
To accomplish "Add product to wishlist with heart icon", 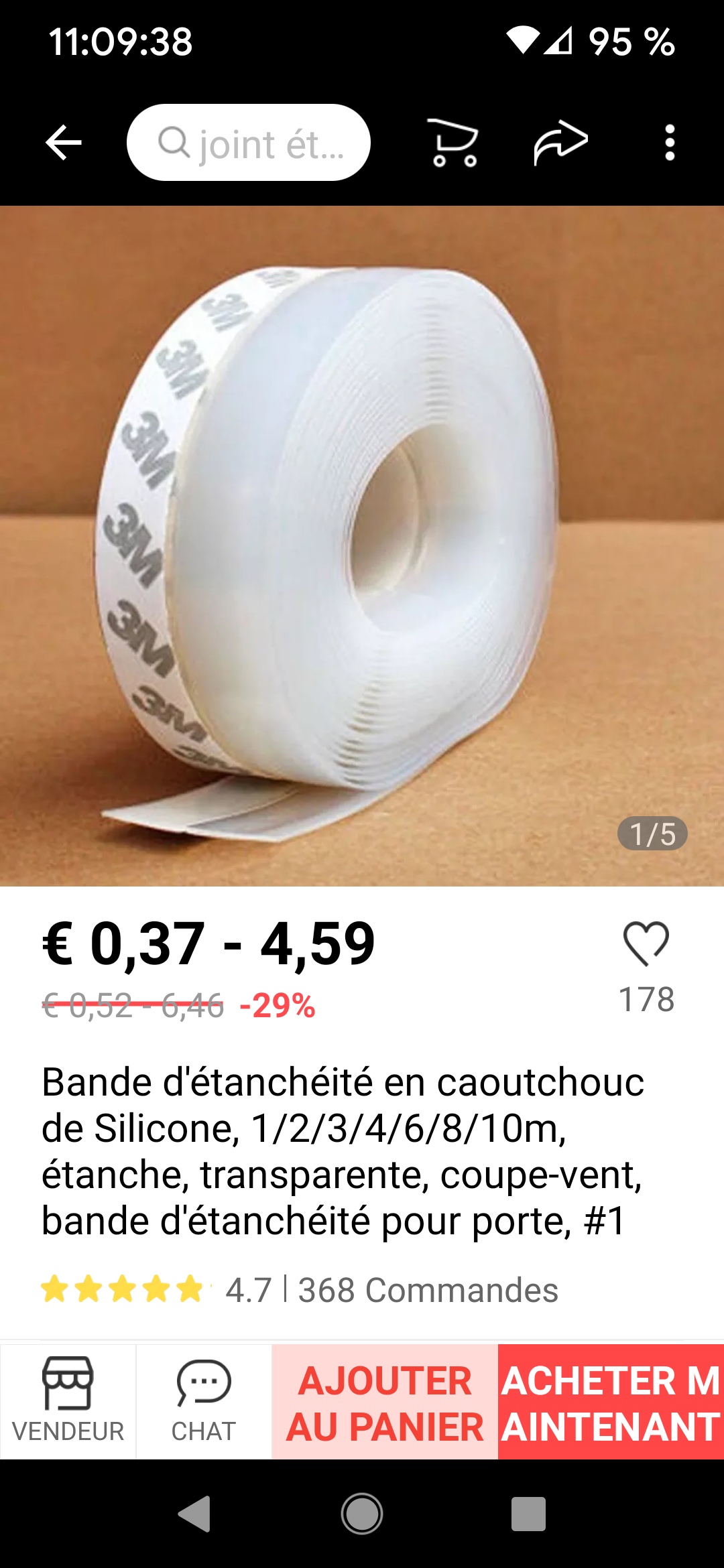I will [x=646, y=943].
